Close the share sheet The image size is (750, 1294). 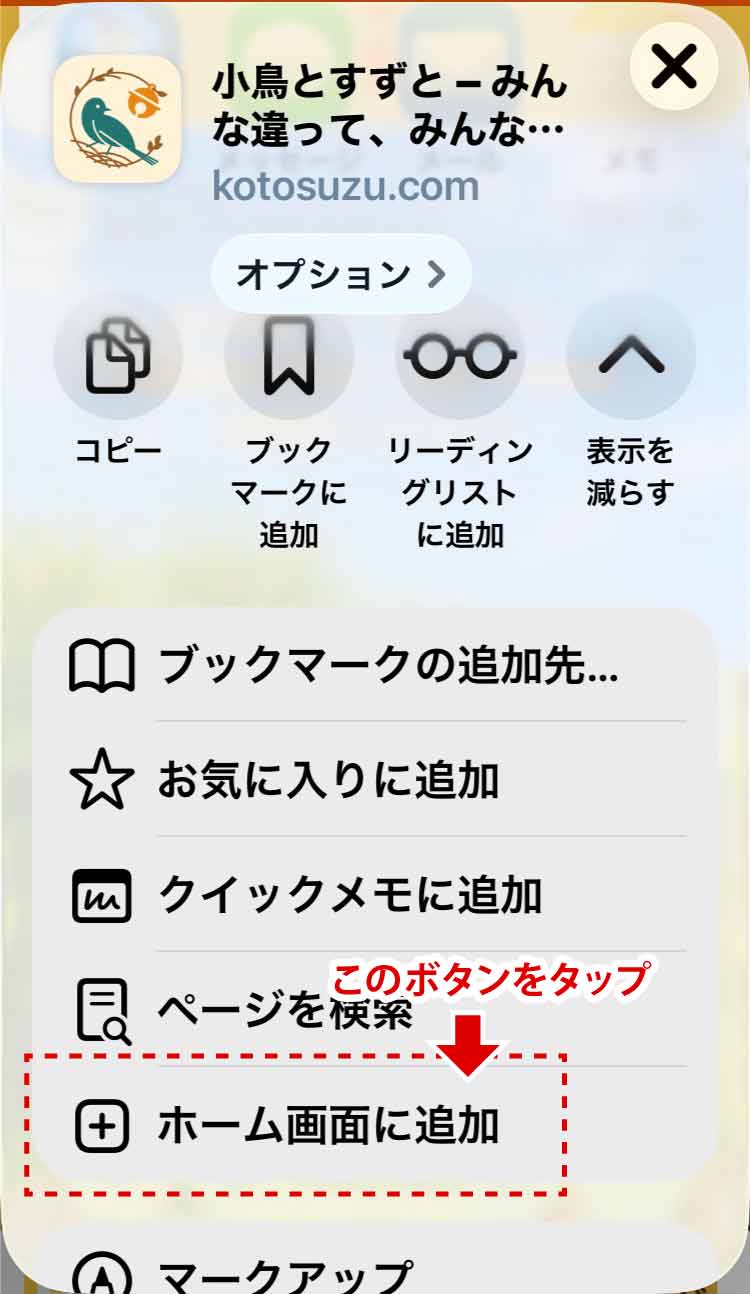(x=674, y=67)
